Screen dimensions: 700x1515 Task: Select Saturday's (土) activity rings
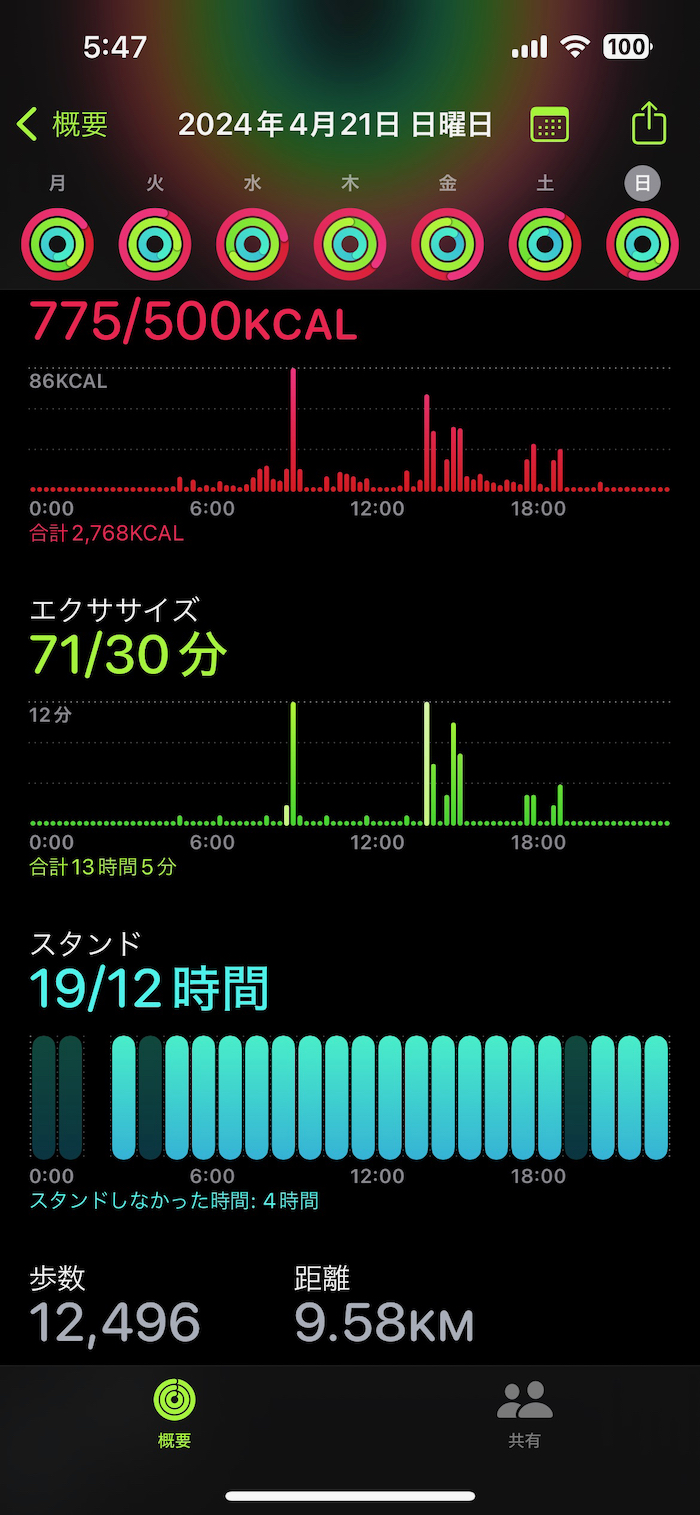click(545, 243)
